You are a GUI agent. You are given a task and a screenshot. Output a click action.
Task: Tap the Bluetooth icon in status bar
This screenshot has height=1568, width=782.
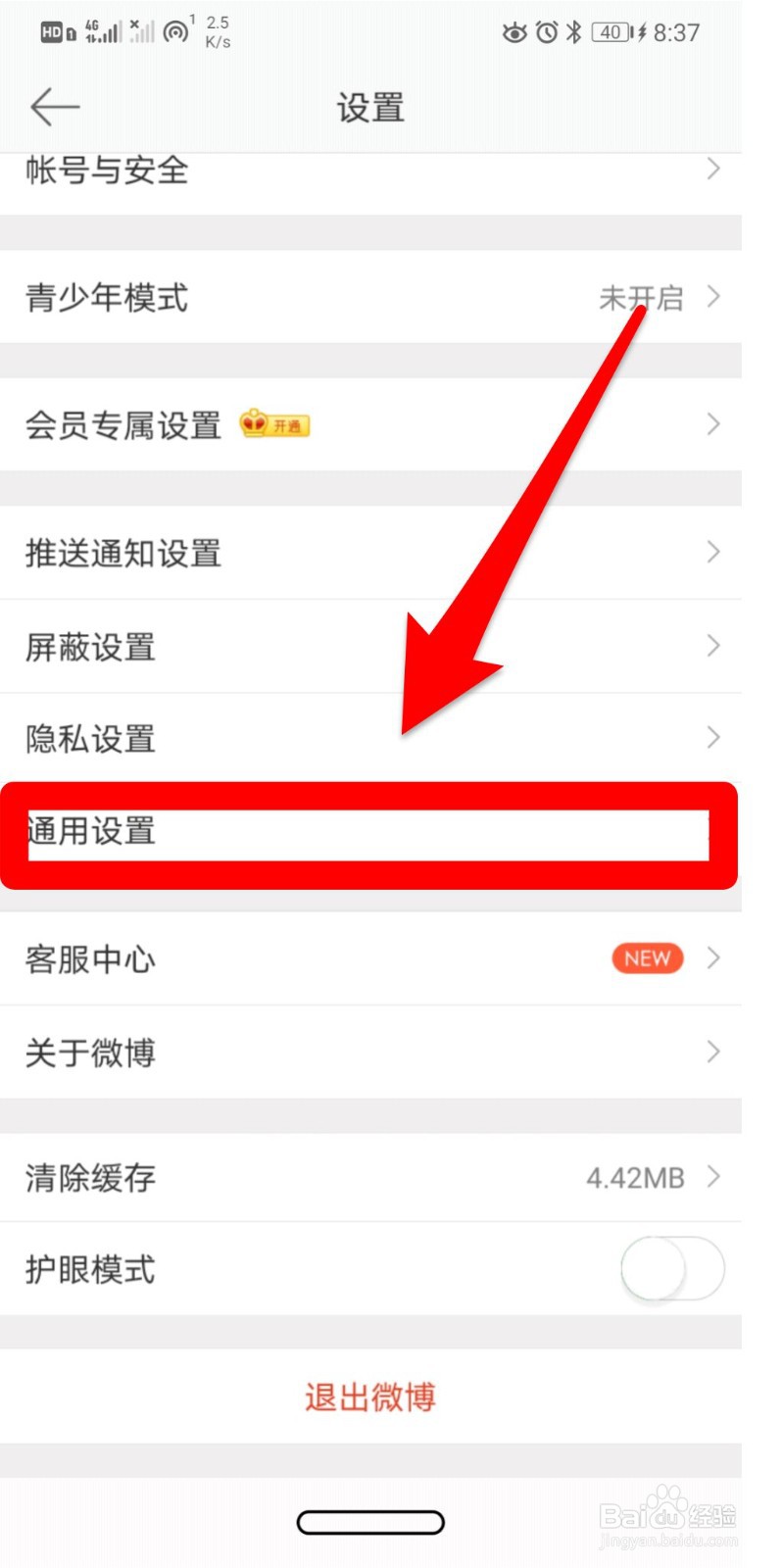pos(573,32)
